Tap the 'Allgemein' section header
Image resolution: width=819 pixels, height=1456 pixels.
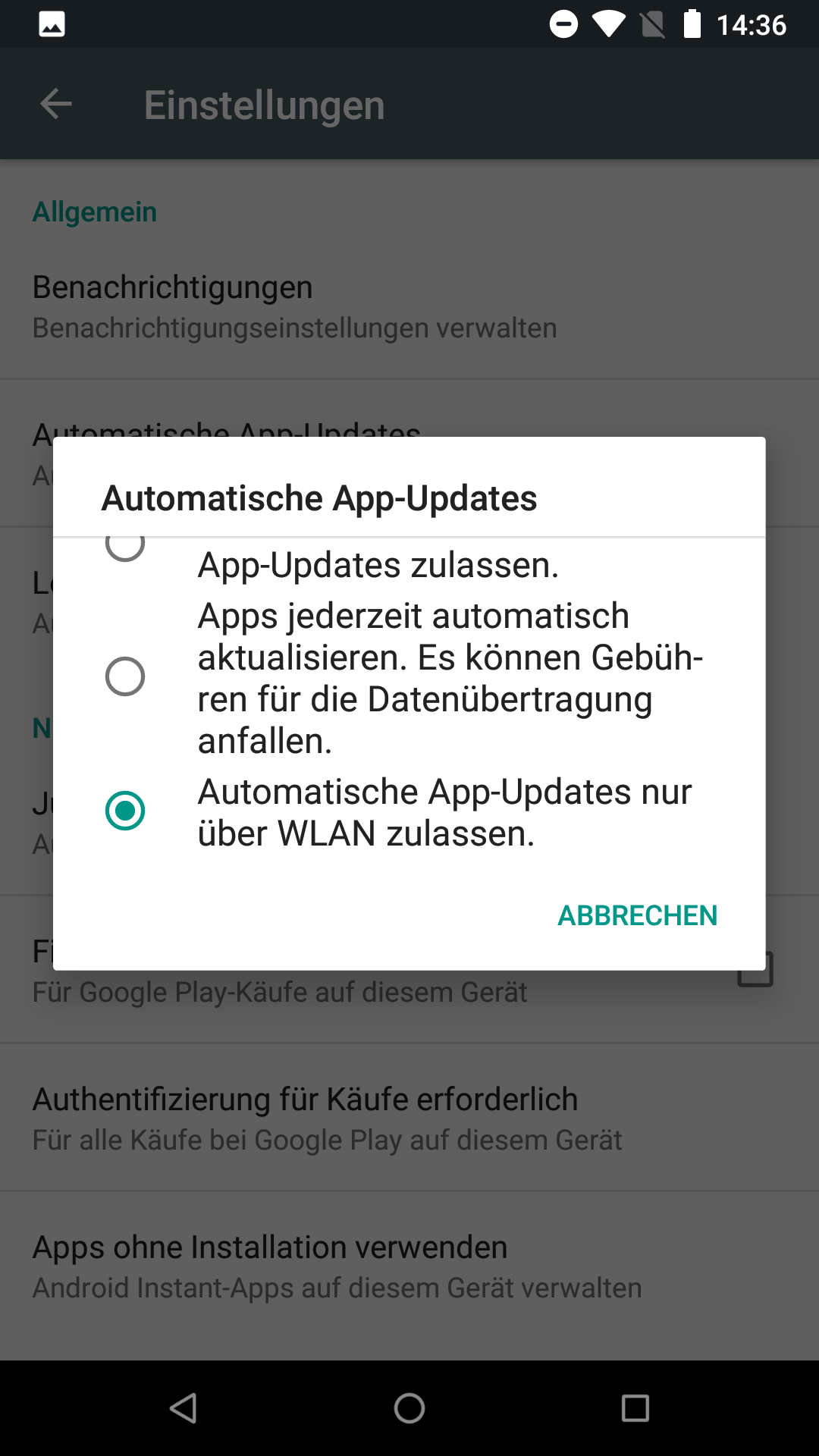94,212
